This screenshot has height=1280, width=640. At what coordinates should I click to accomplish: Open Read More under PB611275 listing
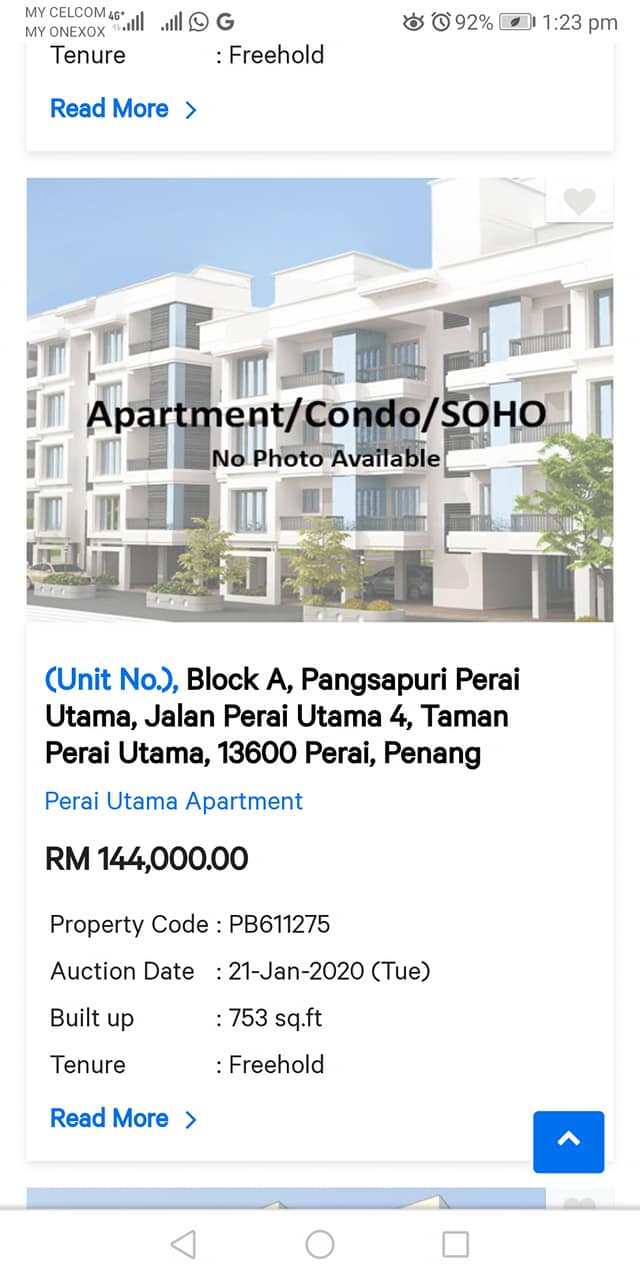[123, 1118]
